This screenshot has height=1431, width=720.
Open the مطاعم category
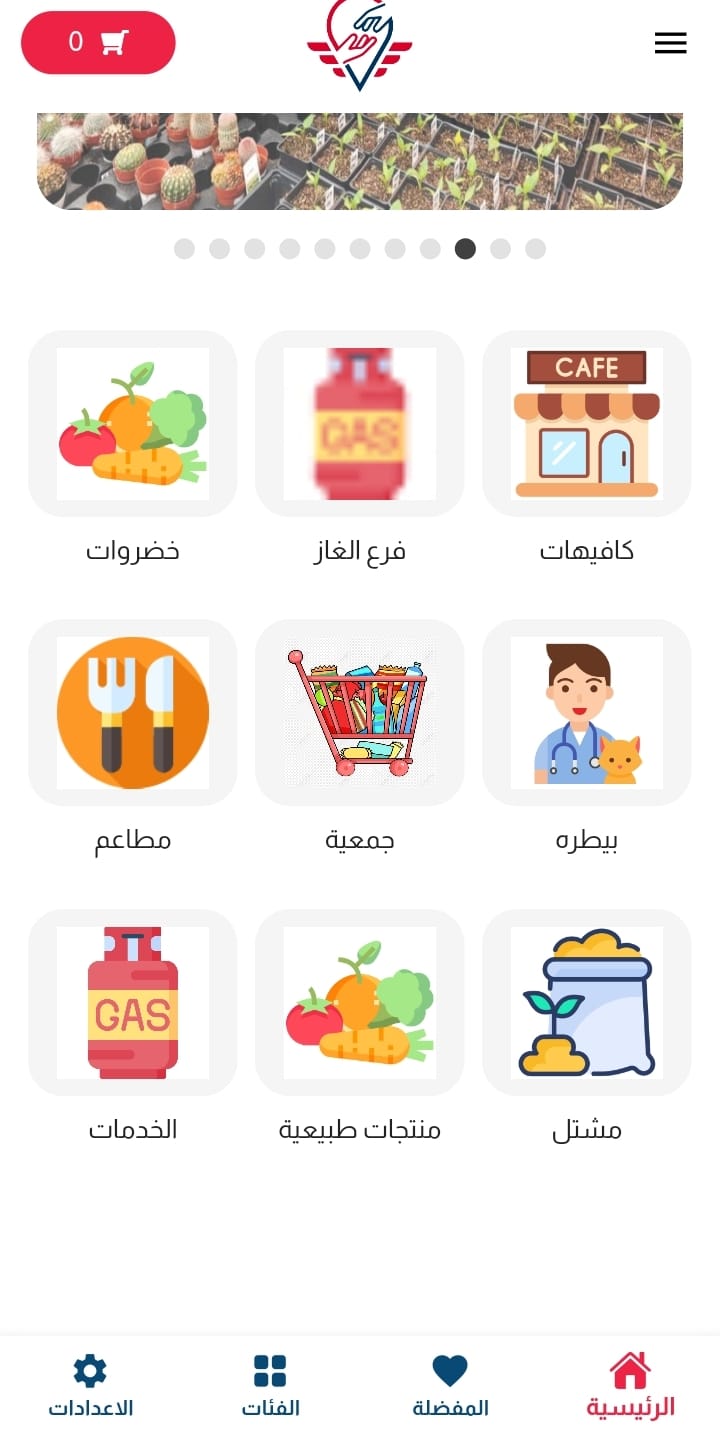tap(133, 712)
